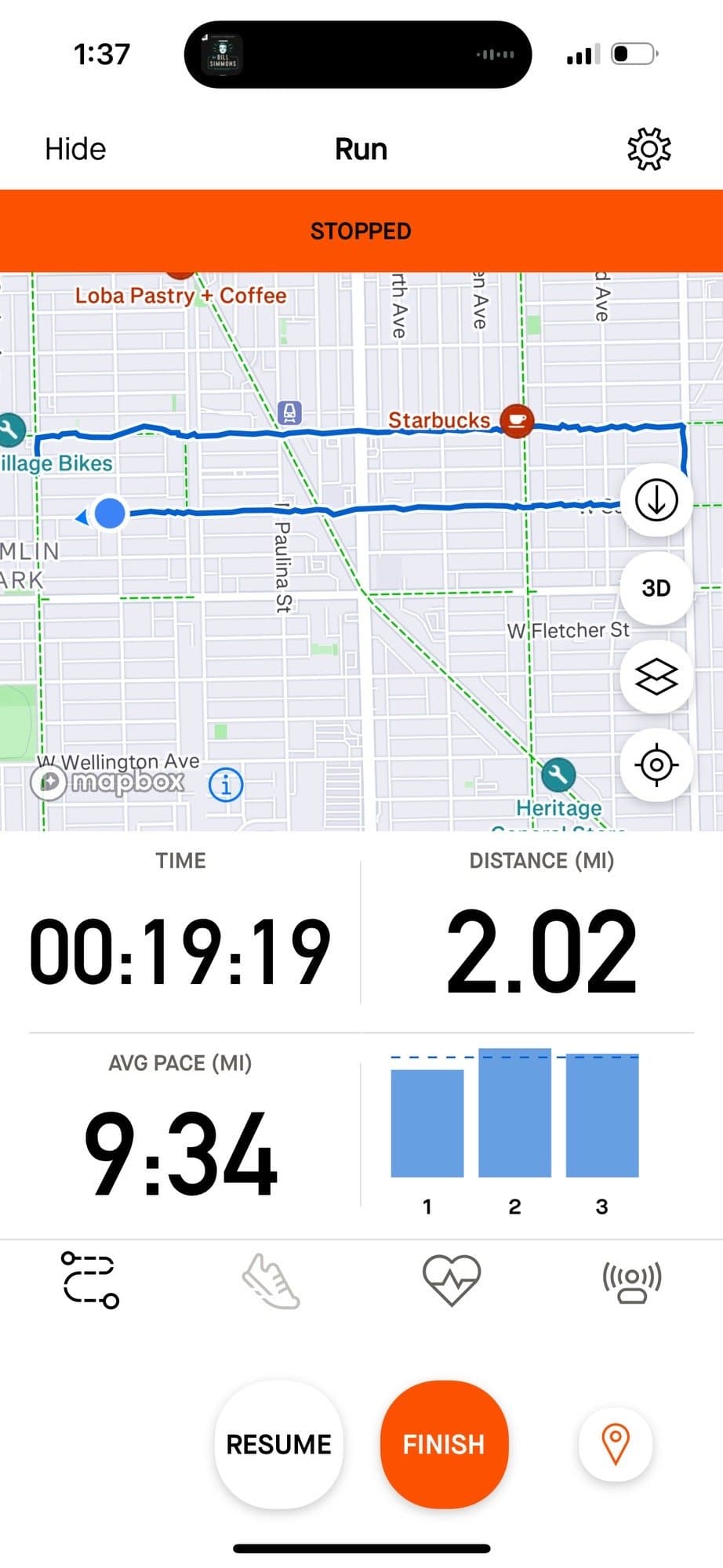
Task: Resume the paused run
Action: (278, 1444)
